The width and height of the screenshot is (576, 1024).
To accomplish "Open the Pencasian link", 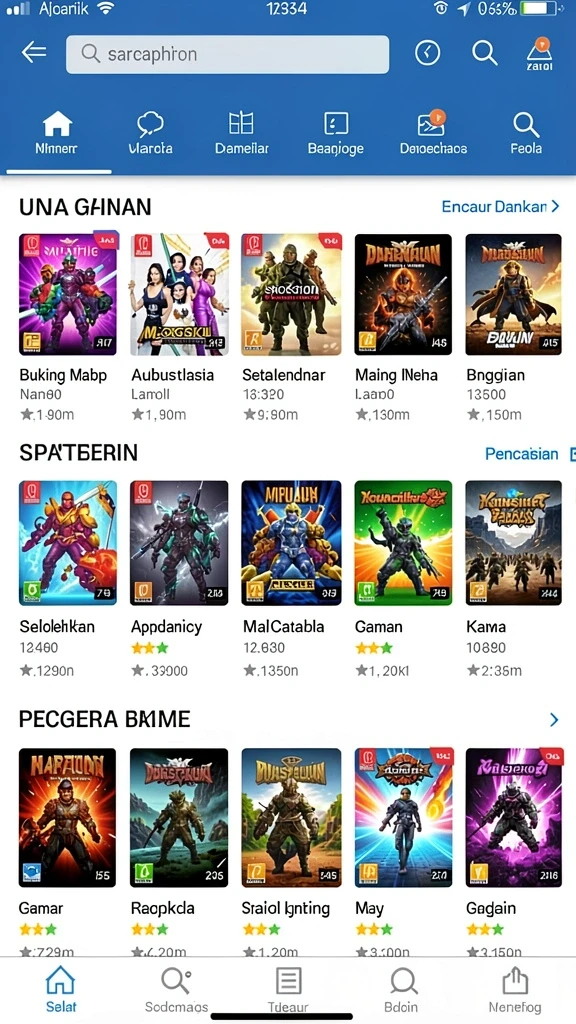I will pyautogui.click(x=522, y=454).
